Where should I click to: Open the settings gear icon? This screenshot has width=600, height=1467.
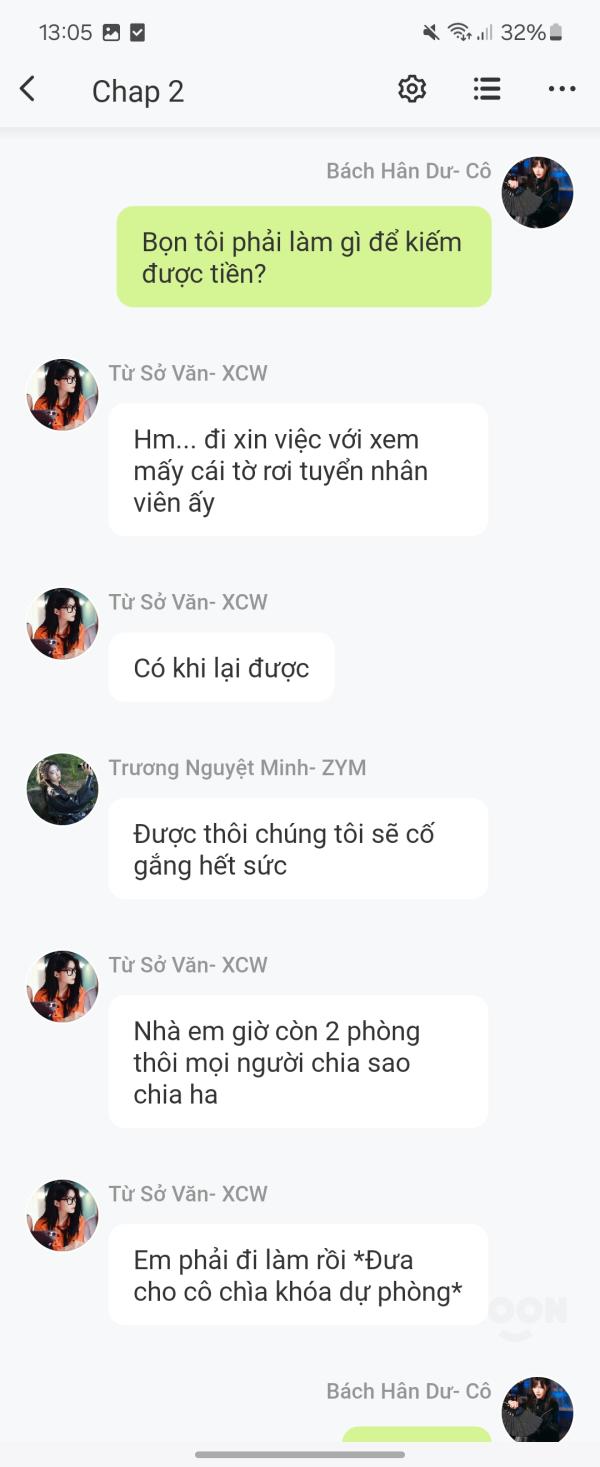click(x=412, y=89)
